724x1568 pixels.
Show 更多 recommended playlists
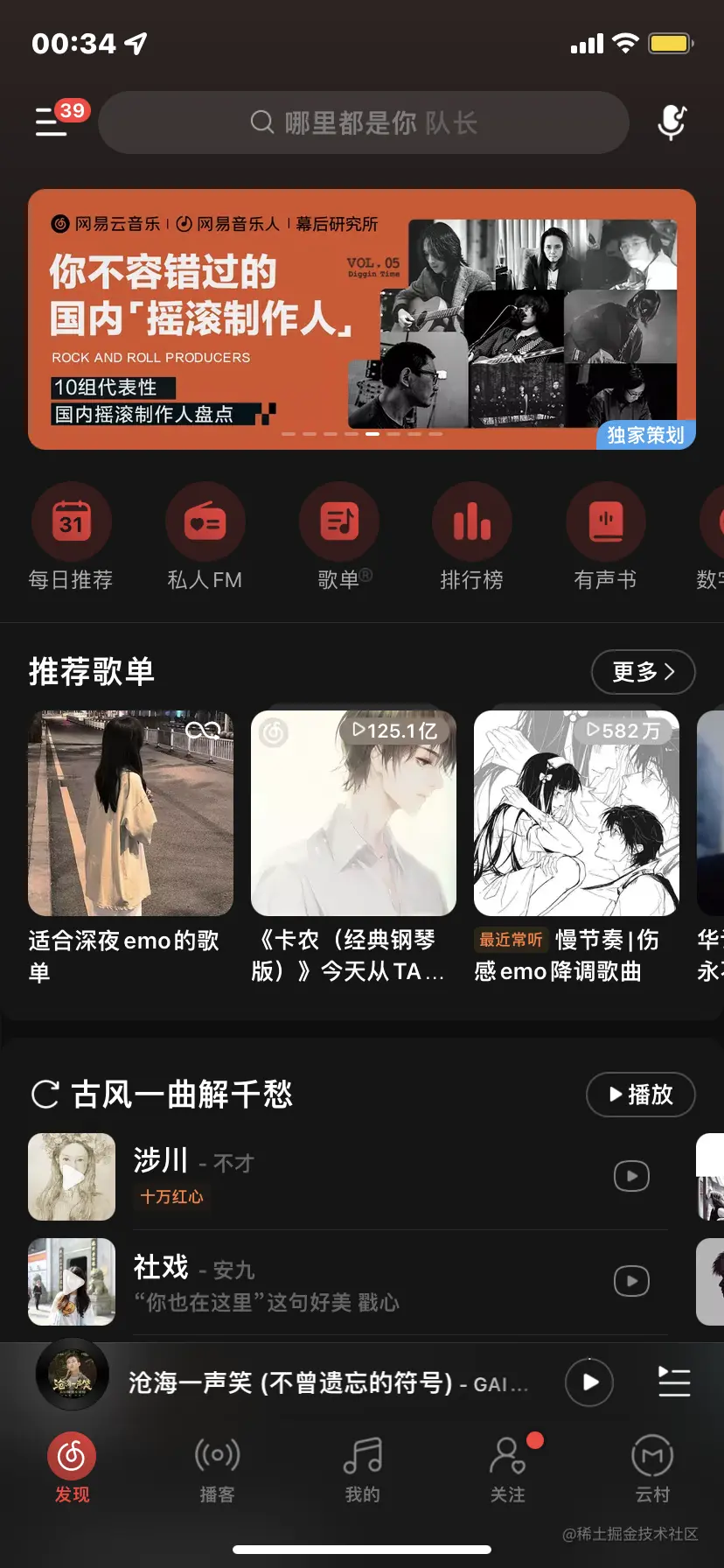pos(643,672)
